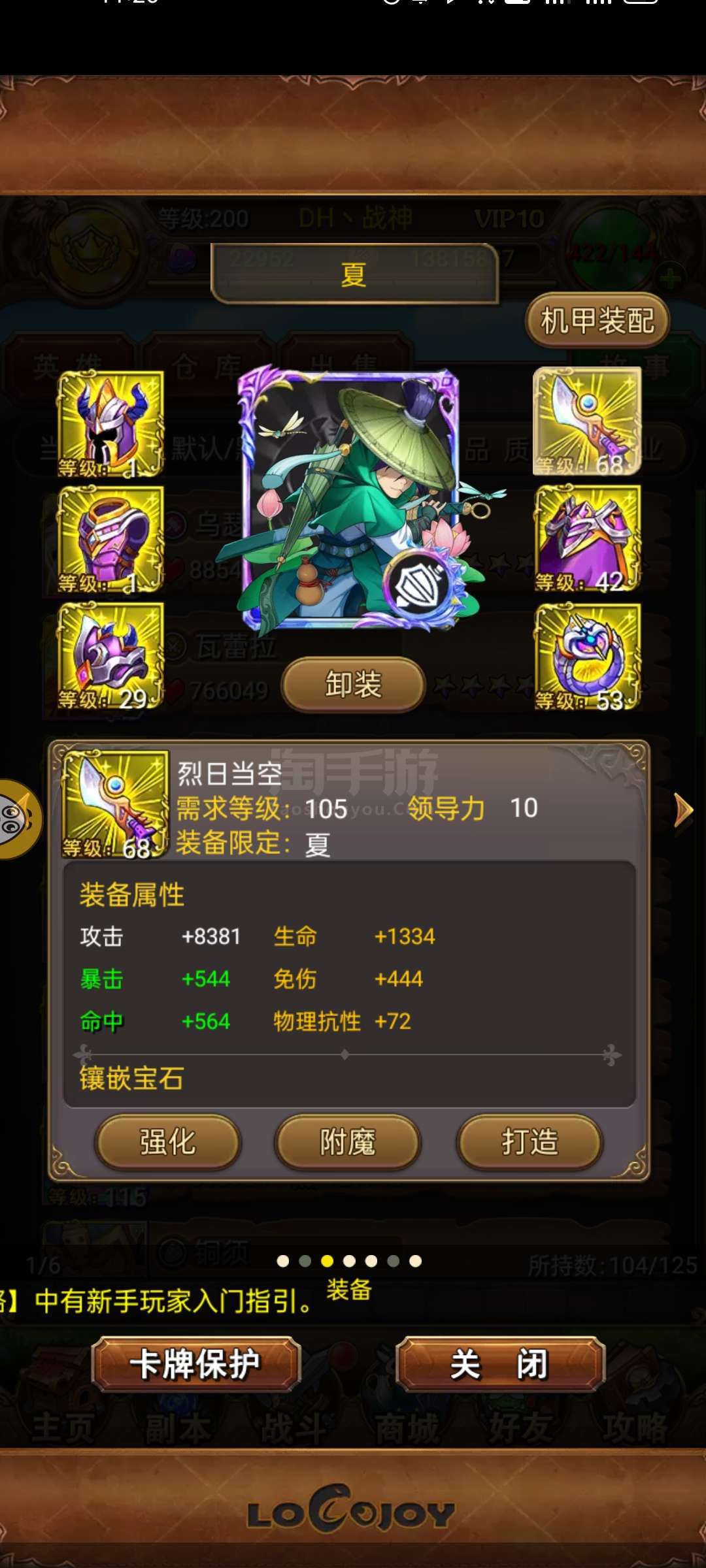
Task: Select the helmet equipment slot level 1
Action: point(110,423)
